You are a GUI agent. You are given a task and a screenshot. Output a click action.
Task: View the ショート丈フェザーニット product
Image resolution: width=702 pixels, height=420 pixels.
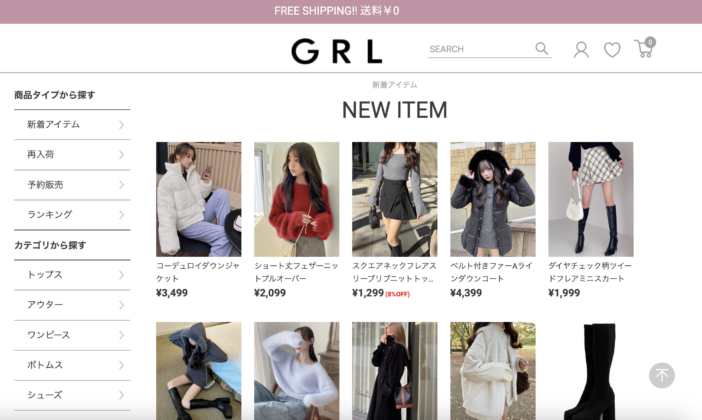tap(296, 199)
